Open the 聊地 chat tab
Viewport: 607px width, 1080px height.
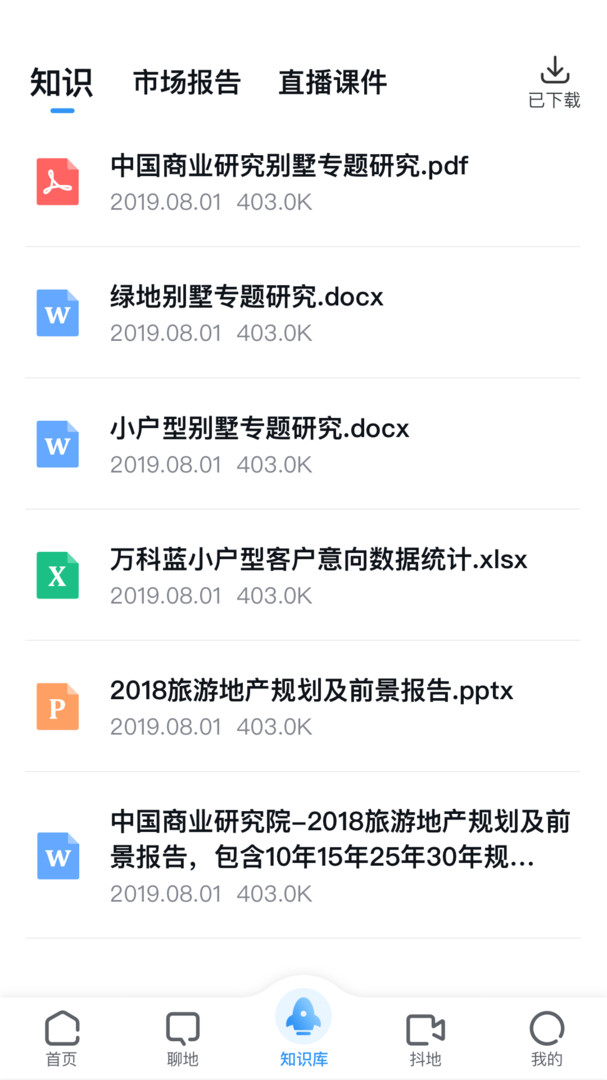click(x=183, y=1039)
